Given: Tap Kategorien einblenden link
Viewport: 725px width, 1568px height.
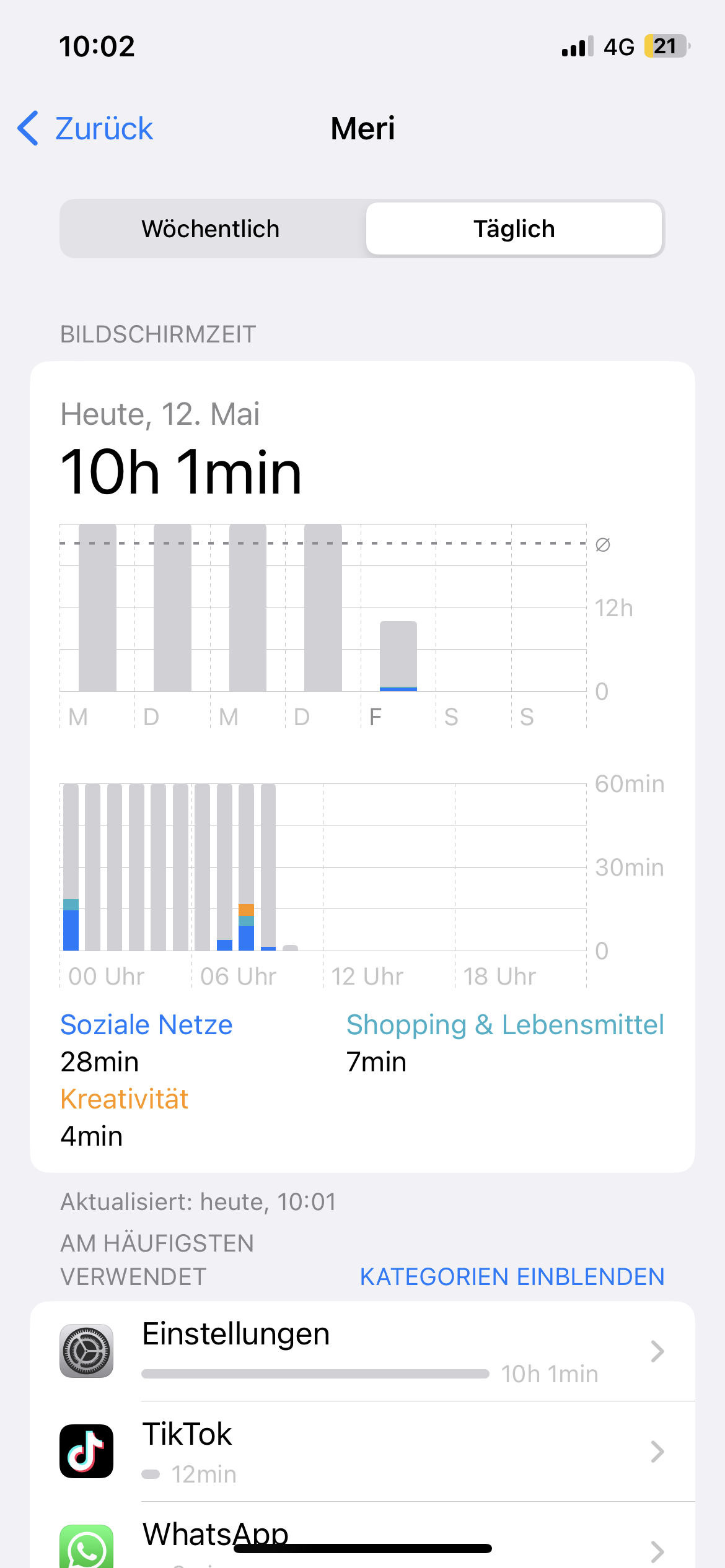Looking at the screenshot, I should pos(512,1276).
